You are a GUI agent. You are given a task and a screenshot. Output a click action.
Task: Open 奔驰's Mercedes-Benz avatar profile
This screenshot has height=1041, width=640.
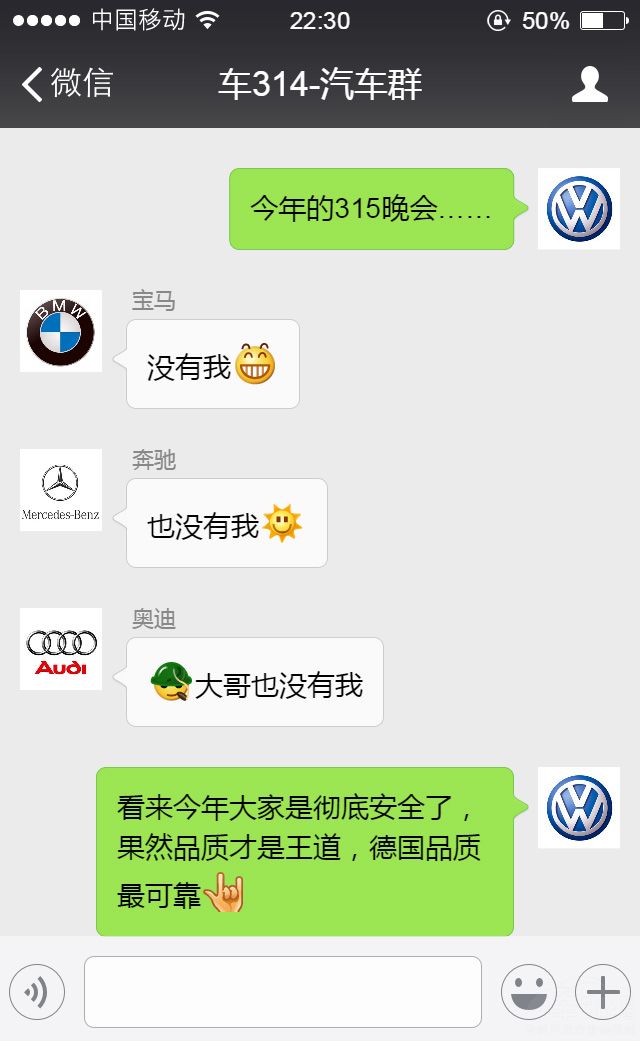(61, 490)
